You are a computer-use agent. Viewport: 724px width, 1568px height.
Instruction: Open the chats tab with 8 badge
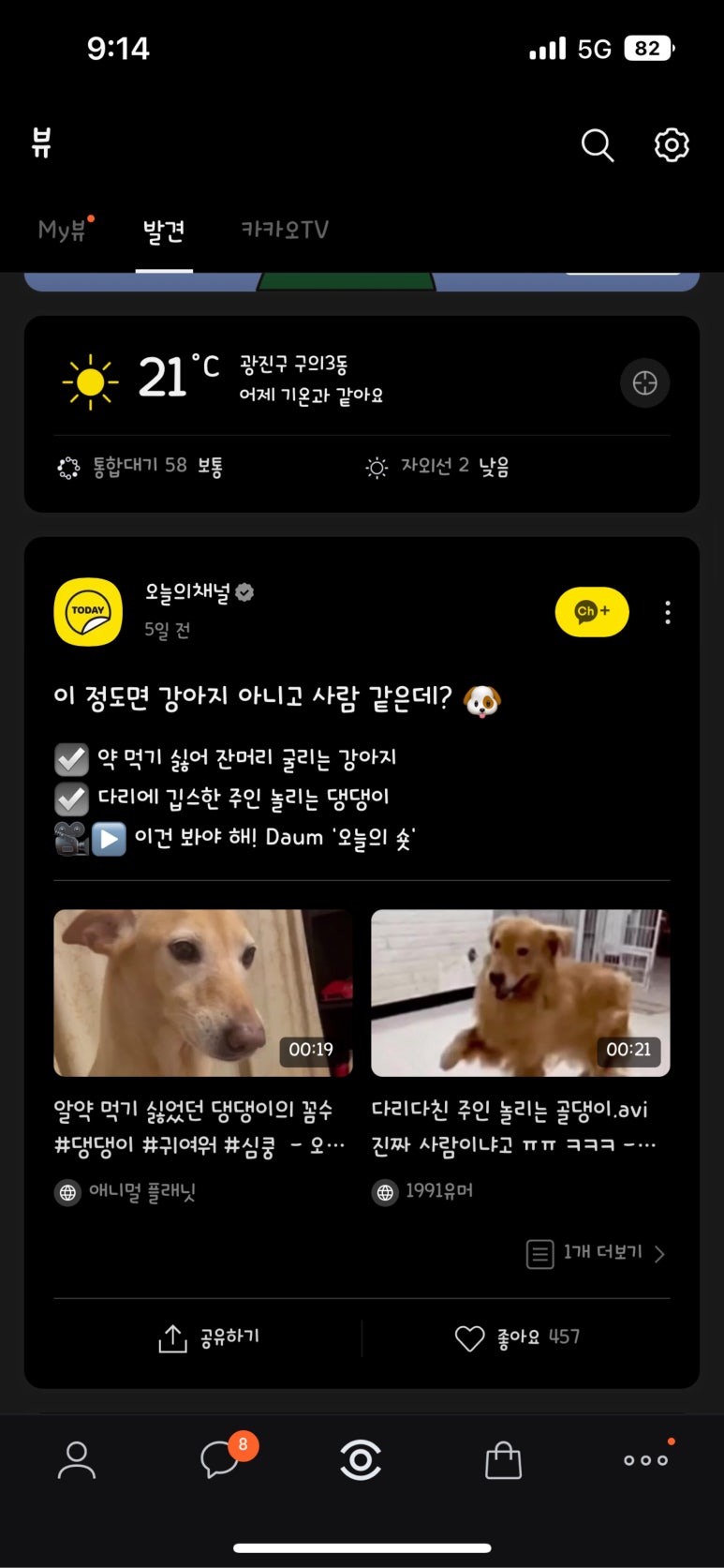(221, 1460)
